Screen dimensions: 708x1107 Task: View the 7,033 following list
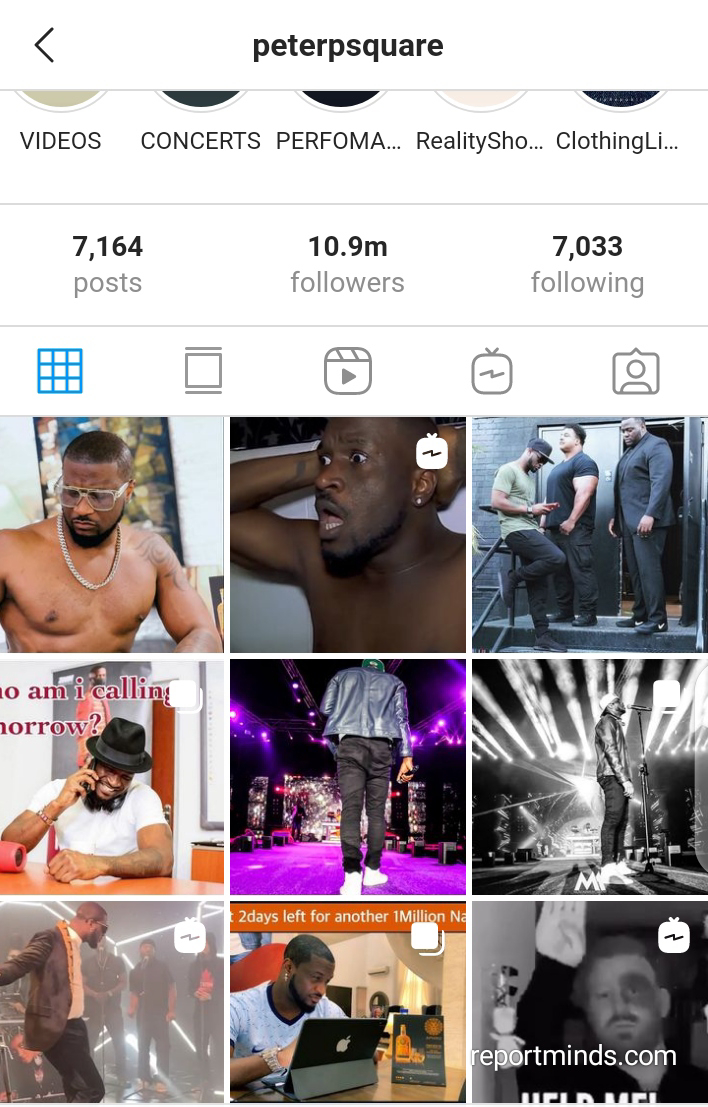pyautogui.click(x=587, y=264)
